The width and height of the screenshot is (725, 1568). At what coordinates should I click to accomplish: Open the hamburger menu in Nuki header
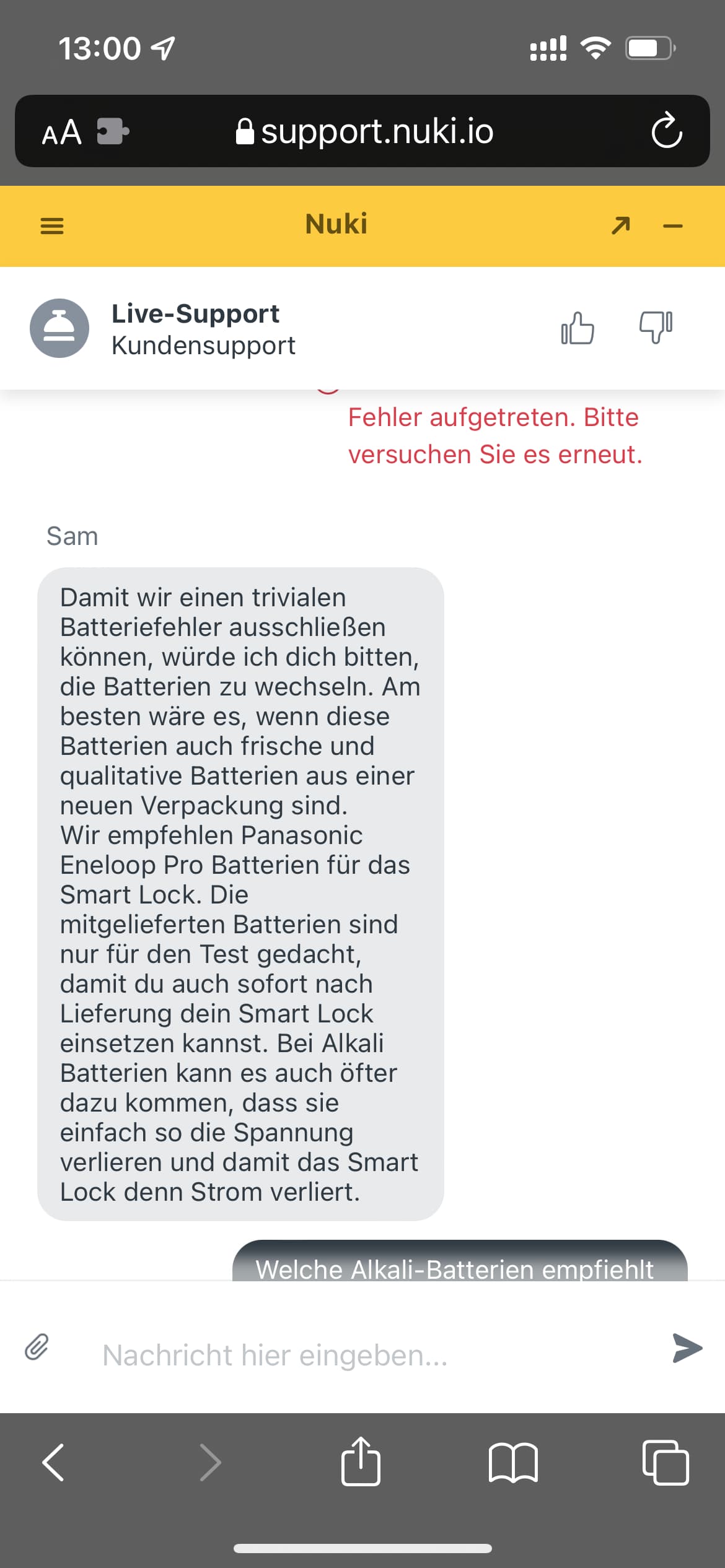[x=51, y=225]
